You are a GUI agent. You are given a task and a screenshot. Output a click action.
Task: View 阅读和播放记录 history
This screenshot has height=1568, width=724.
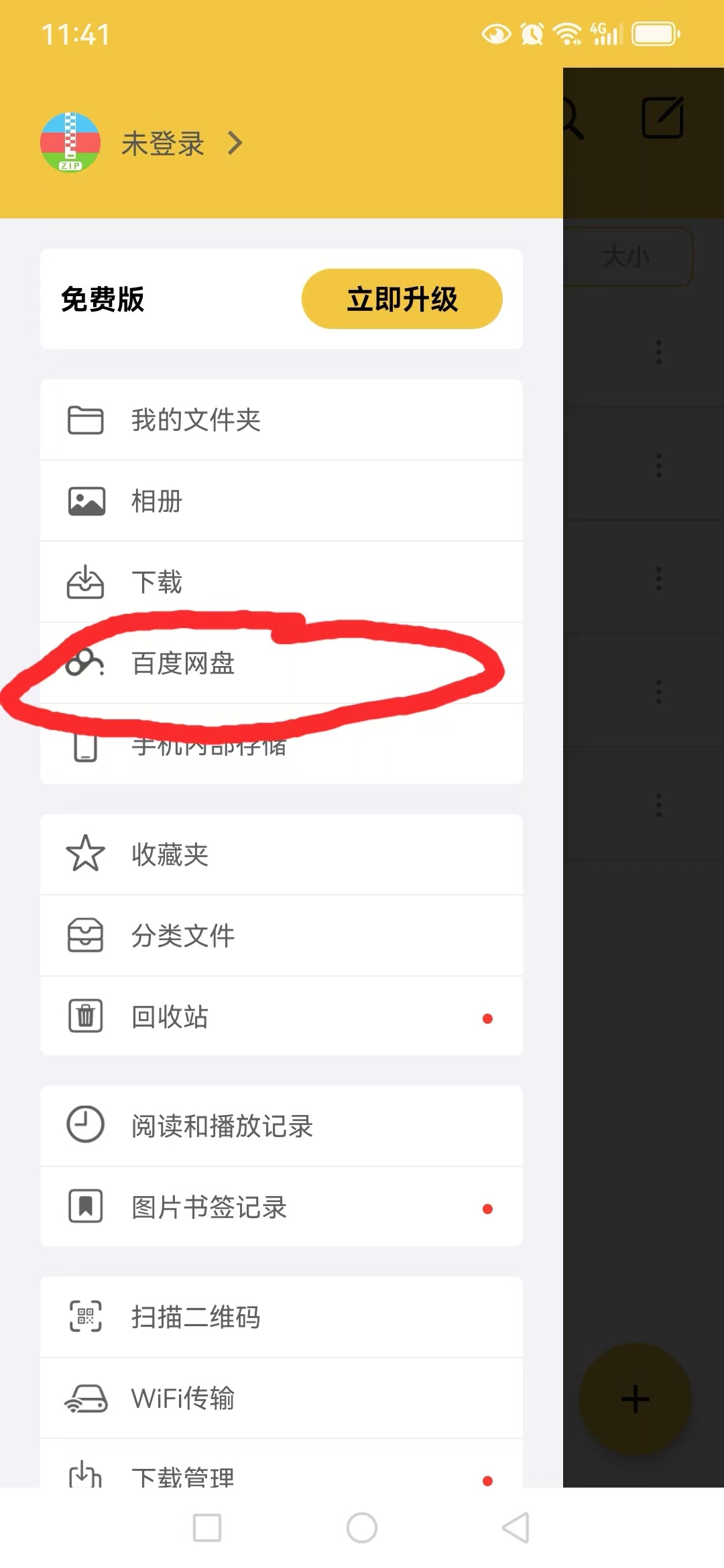(x=222, y=1125)
